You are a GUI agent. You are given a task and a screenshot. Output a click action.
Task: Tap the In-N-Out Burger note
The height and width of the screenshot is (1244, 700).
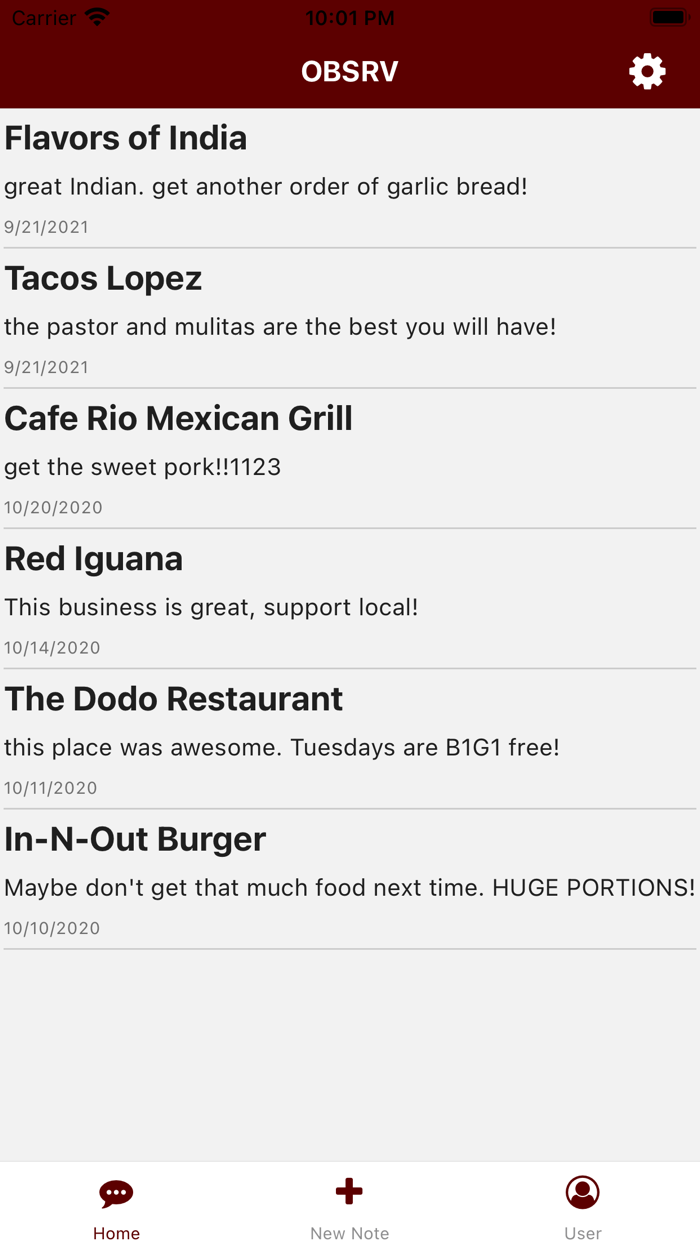pyautogui.click(x=350, y=878)
